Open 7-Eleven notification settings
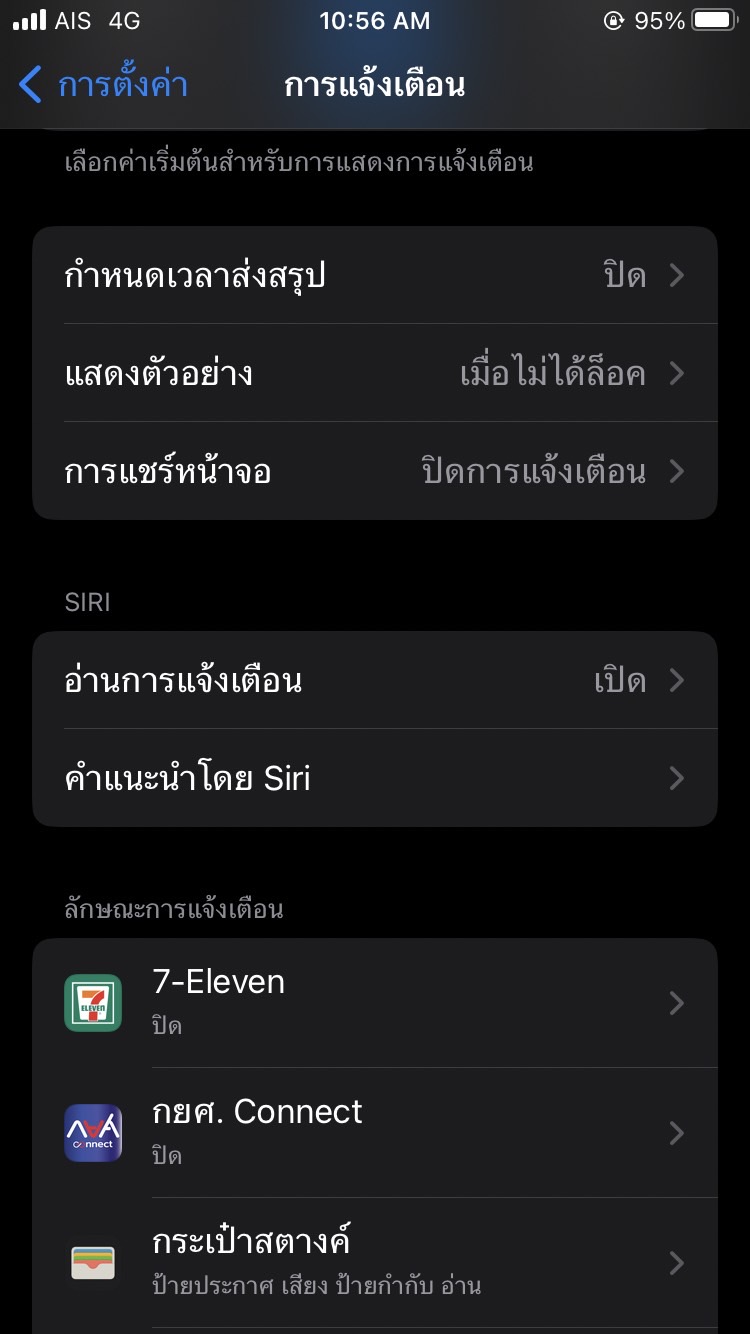Image resolution: width=750 pixels, height=1334 pixels. pos(375,1003)
